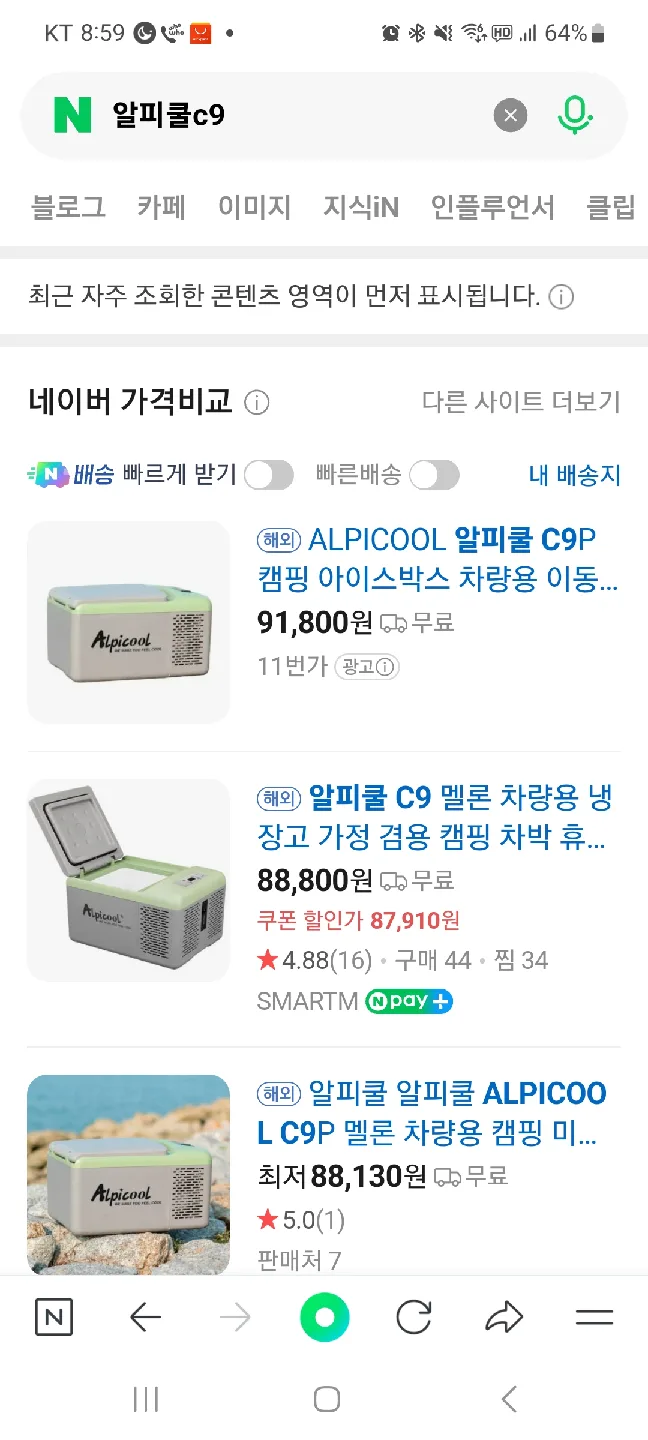The width and height of the screenshot is (648, 1440).
Task: Go to Naver home via N button
Action: click(x=54, y=1317)
